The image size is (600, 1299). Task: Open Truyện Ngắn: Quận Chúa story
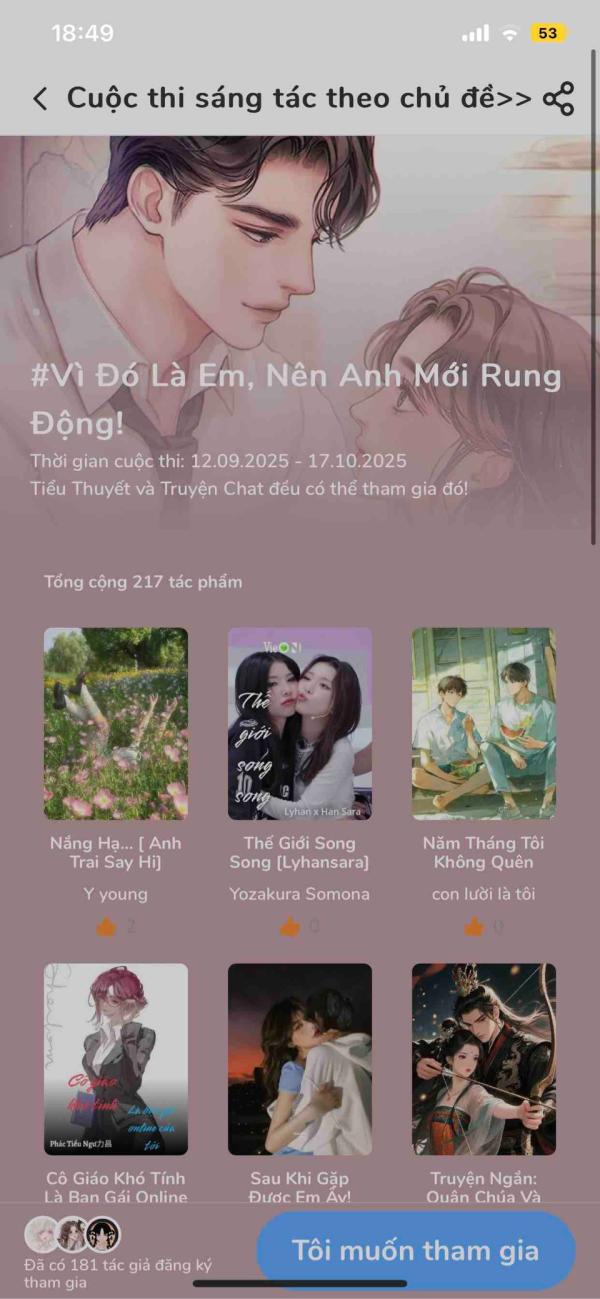coord(484,1059)
